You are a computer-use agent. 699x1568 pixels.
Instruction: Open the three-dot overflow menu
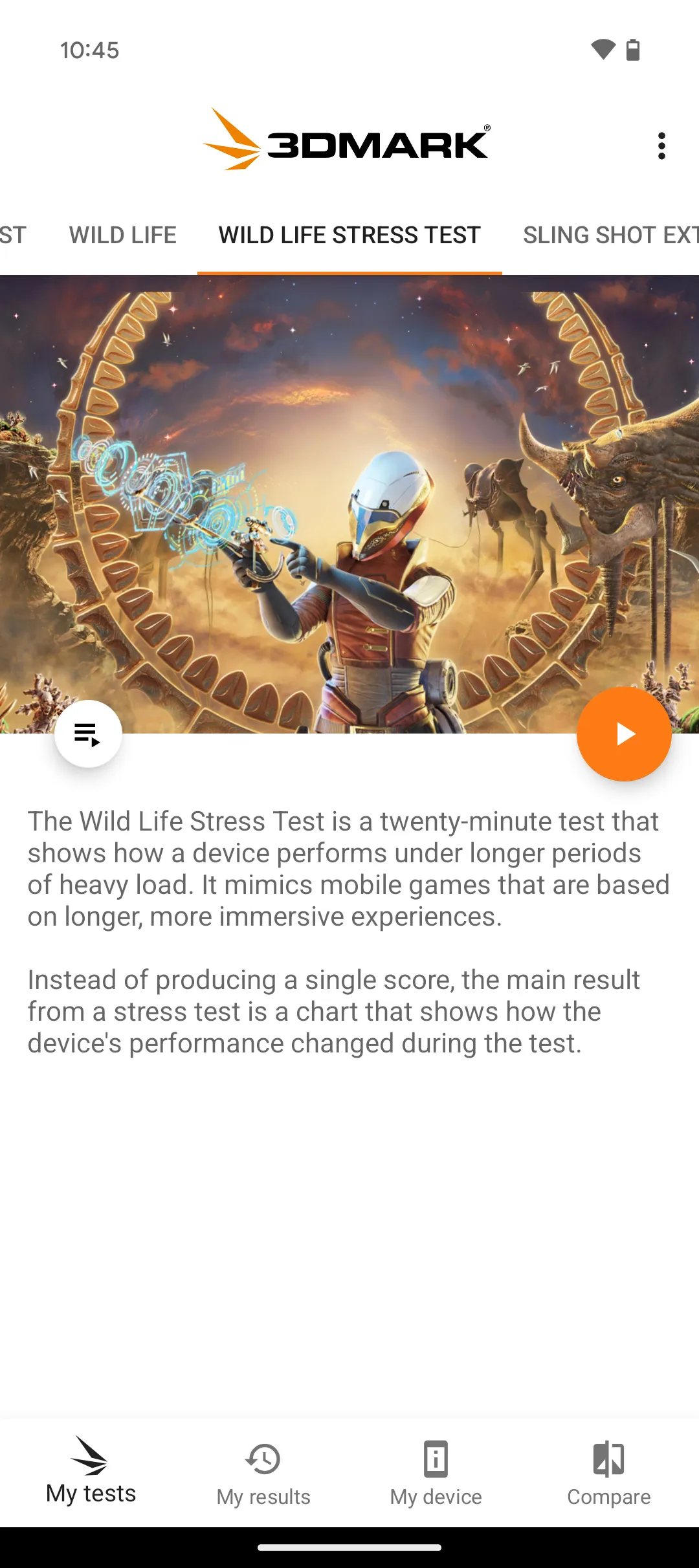coord(661,146)
